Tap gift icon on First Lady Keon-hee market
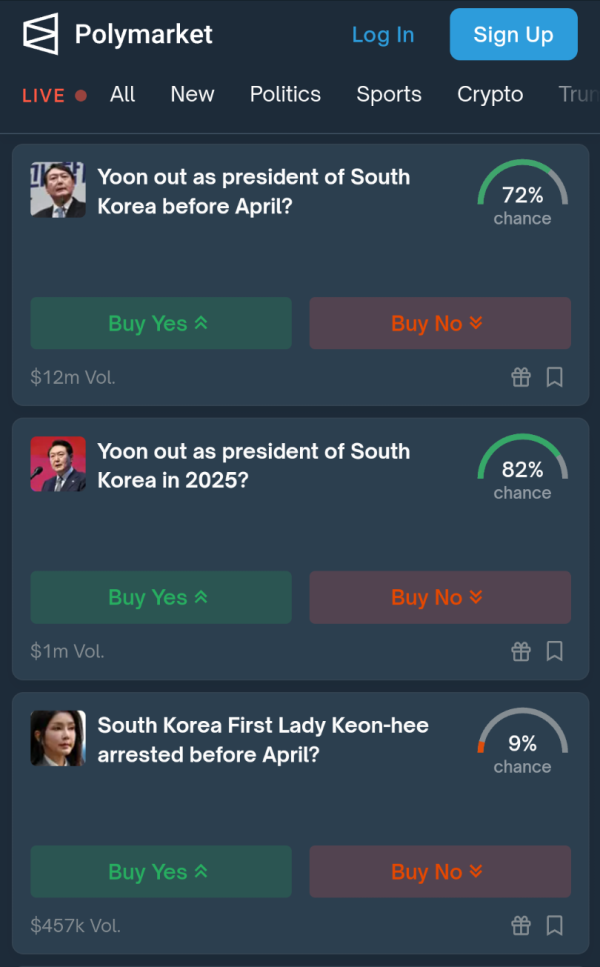This screenshot has height=967, width=600. point(521,925)
